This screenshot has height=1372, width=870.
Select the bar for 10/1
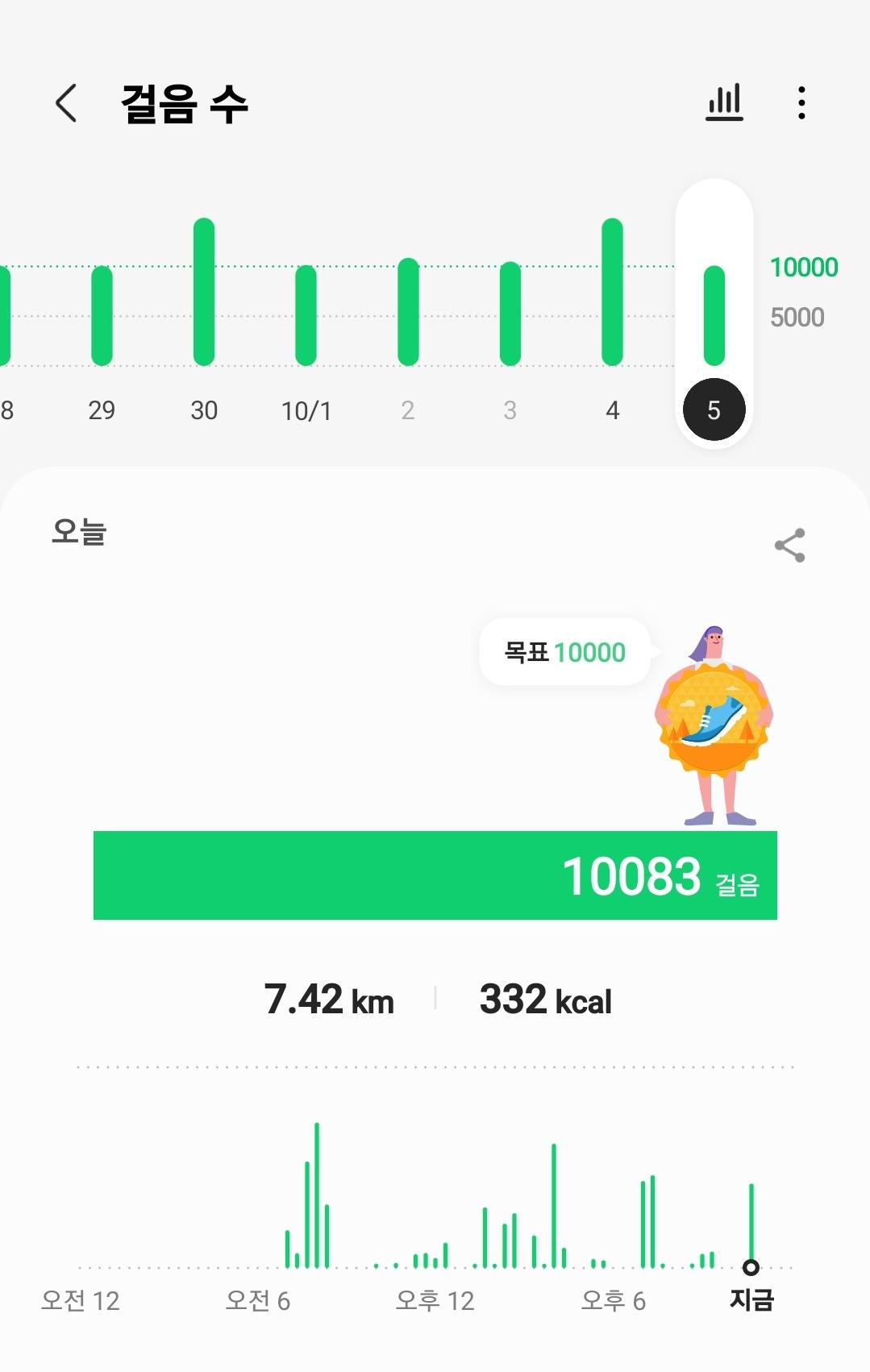tap(306, 315)
